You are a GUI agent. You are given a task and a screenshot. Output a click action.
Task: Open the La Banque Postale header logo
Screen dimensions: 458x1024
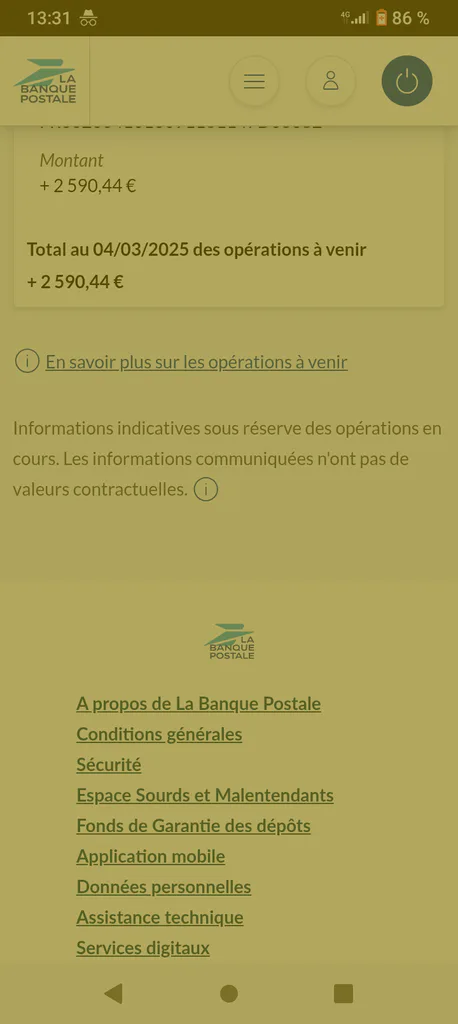[45, 81]
